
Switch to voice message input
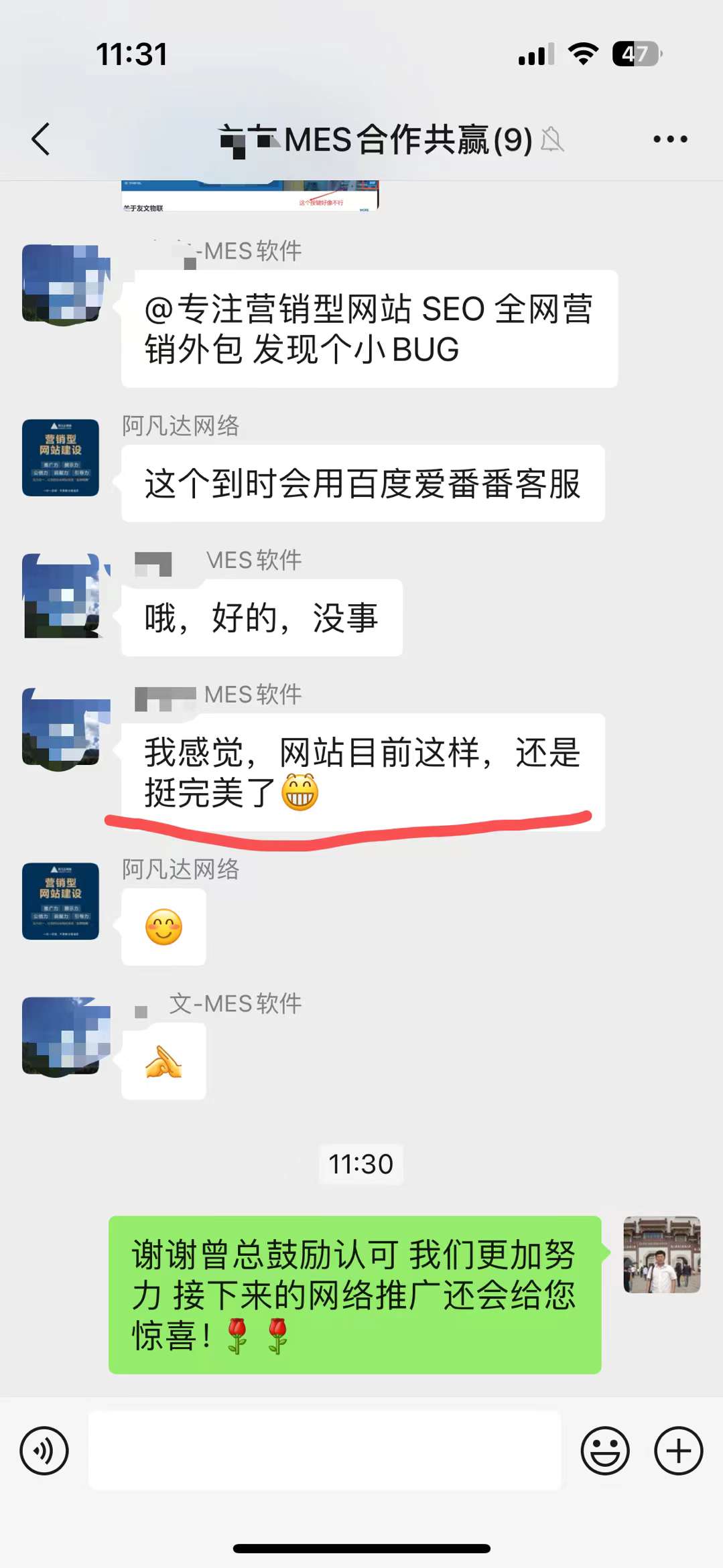click(x=44, y=1451)
